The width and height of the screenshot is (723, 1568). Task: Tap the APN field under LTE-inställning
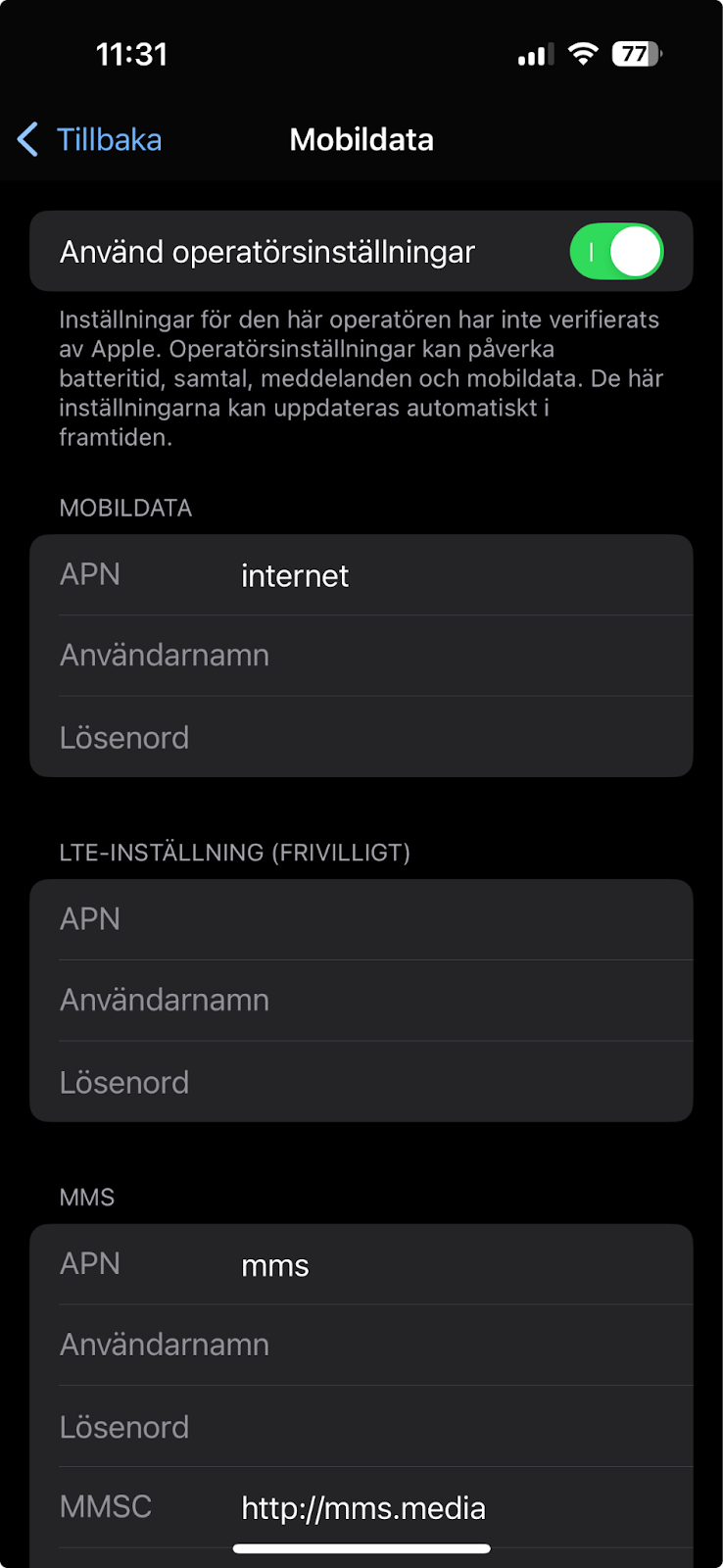(x=361, y=919)
